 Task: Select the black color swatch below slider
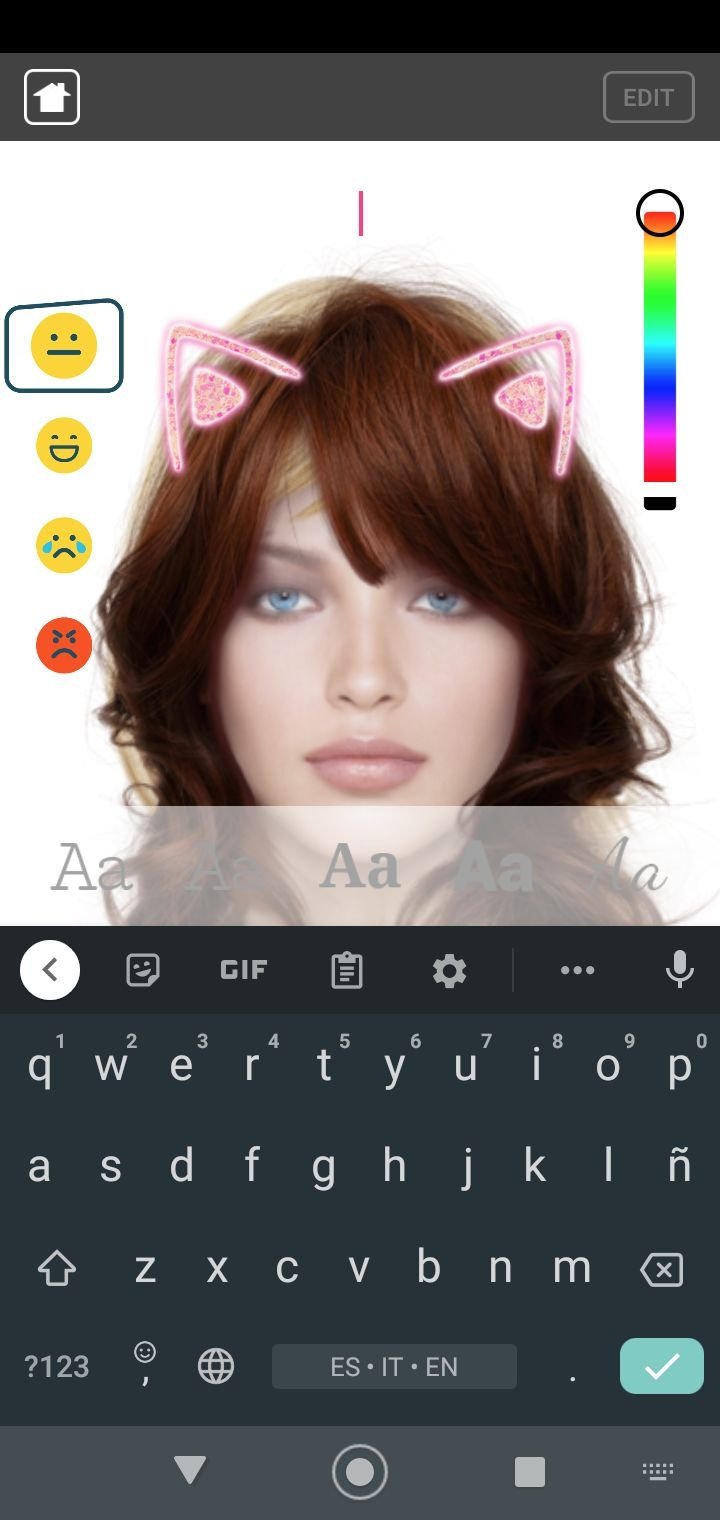(660, 503)
